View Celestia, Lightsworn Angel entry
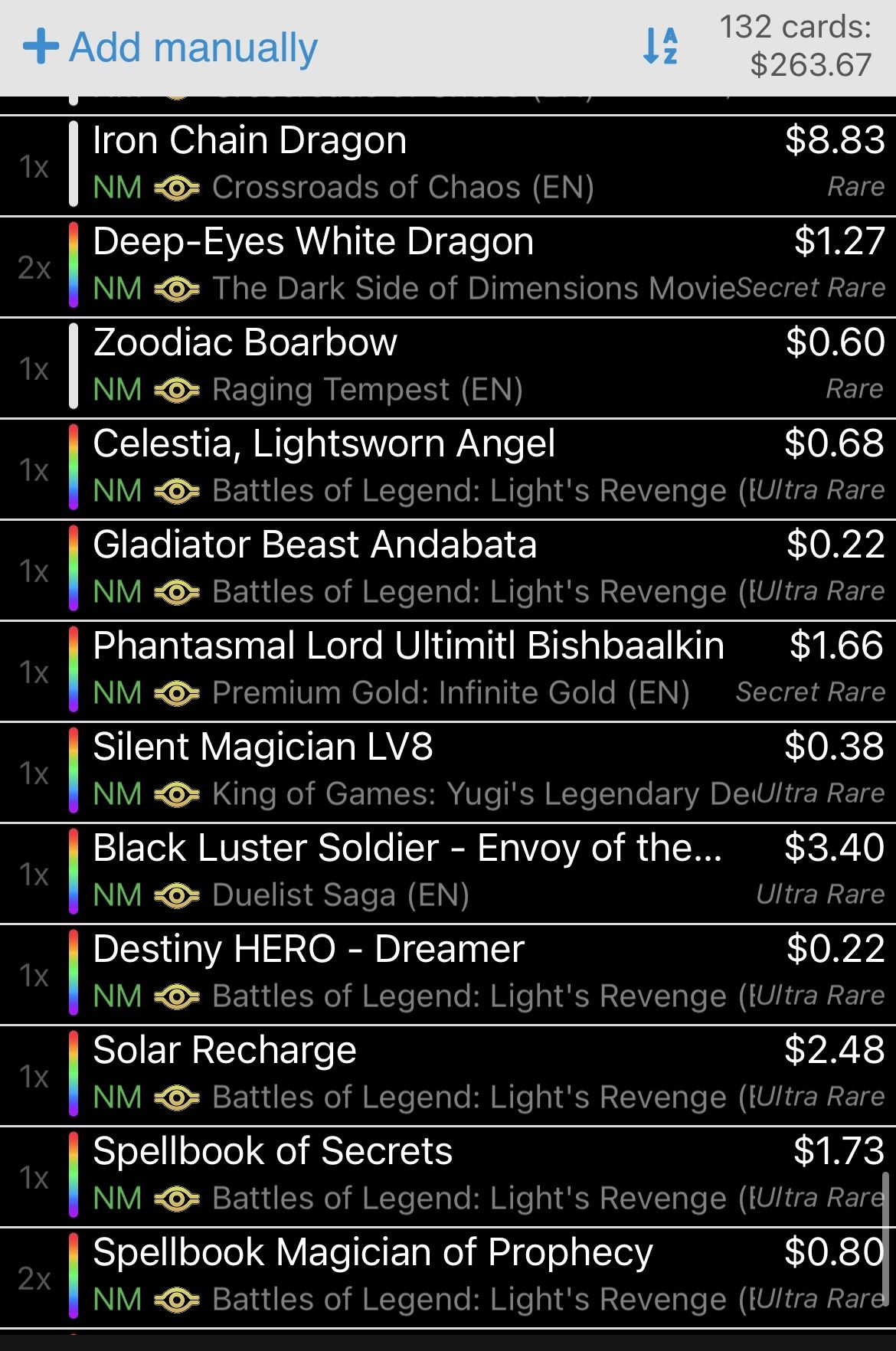The height and width of the screenshot is (1351, 896). (x=448, y=467)
